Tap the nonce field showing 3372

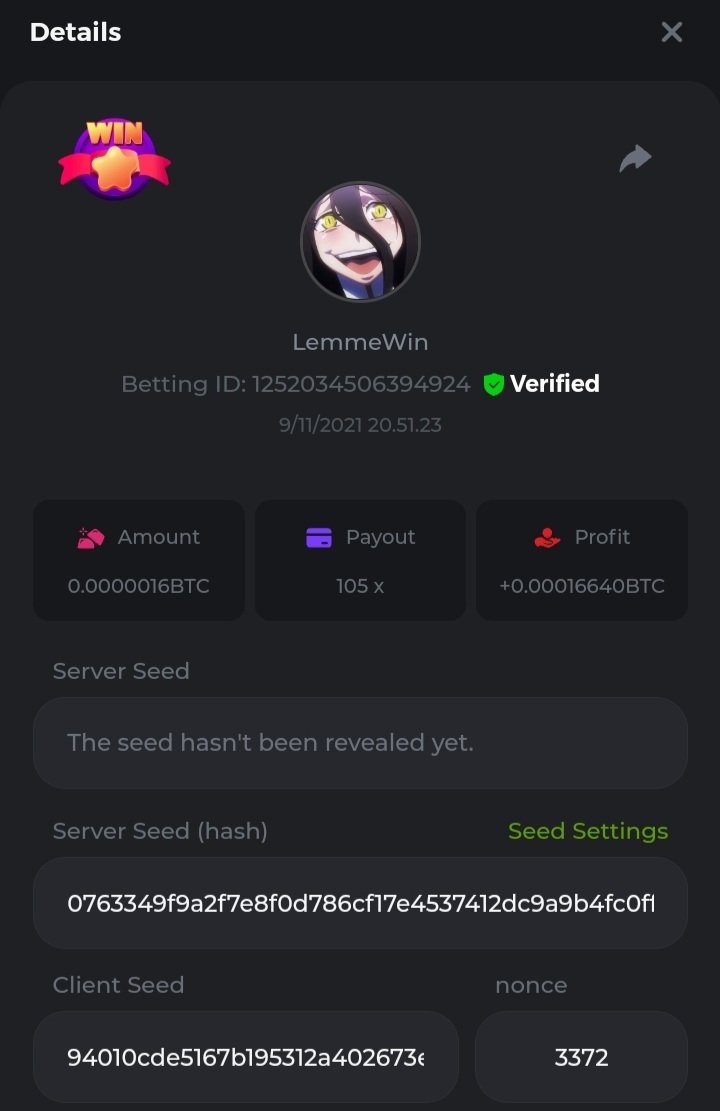click(581, 1057)
